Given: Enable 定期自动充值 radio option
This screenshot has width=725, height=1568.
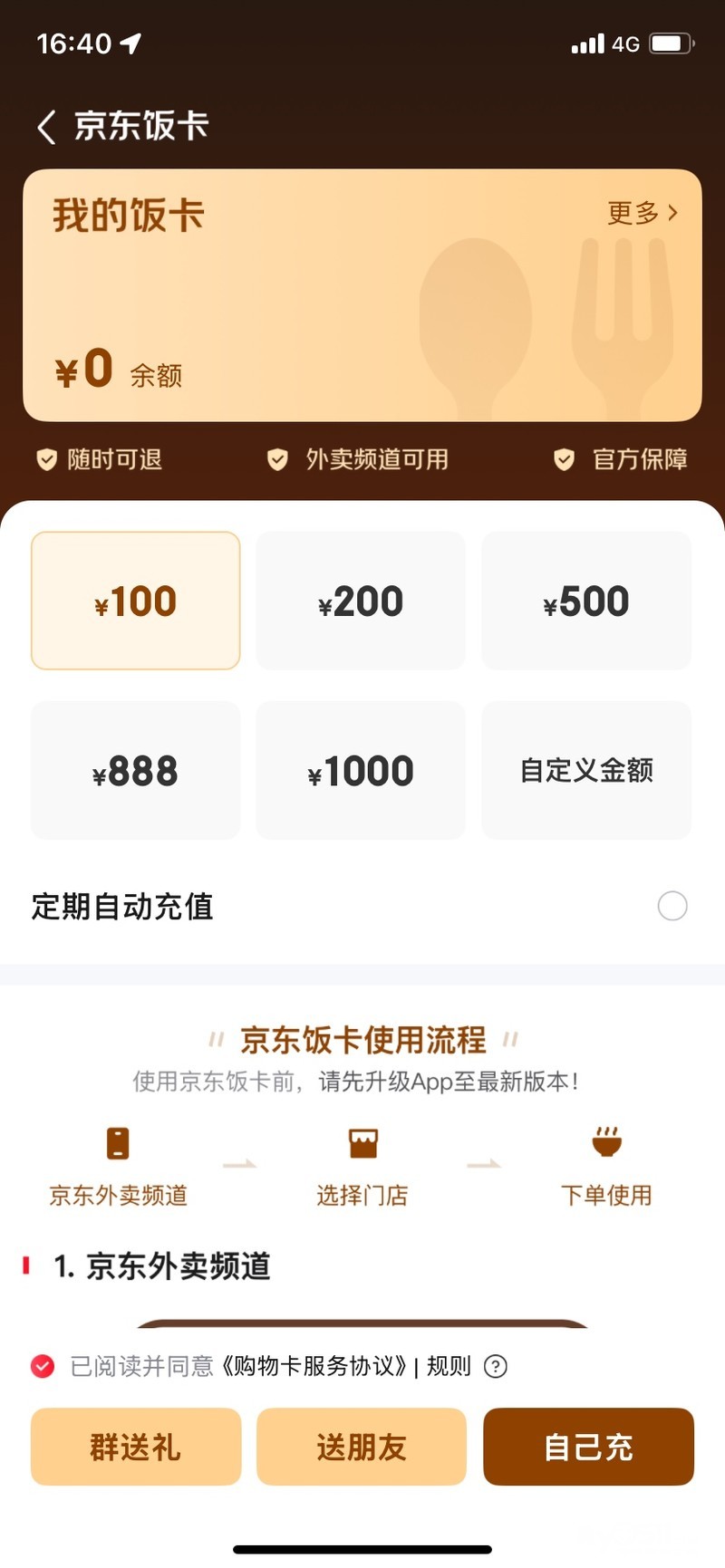Looking at the screenshot, I should tap(672, 906).
